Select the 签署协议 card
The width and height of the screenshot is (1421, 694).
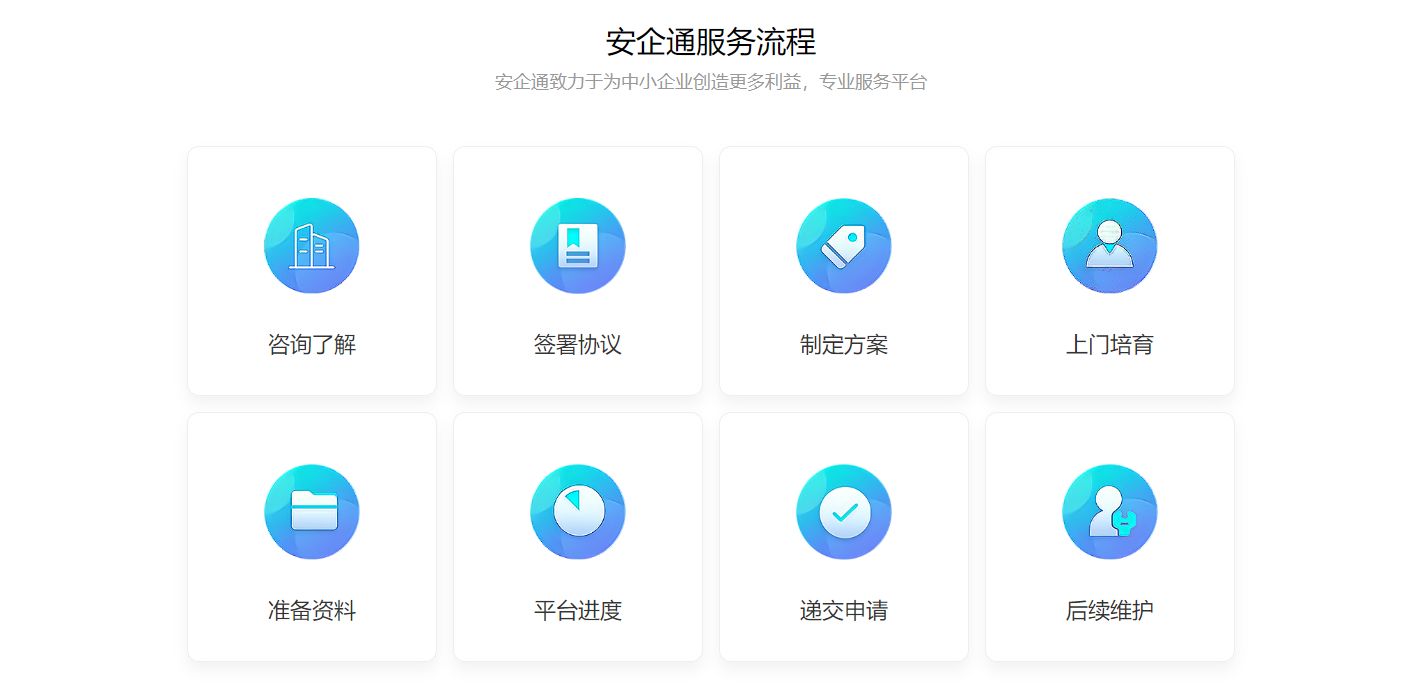click(578, 272)
